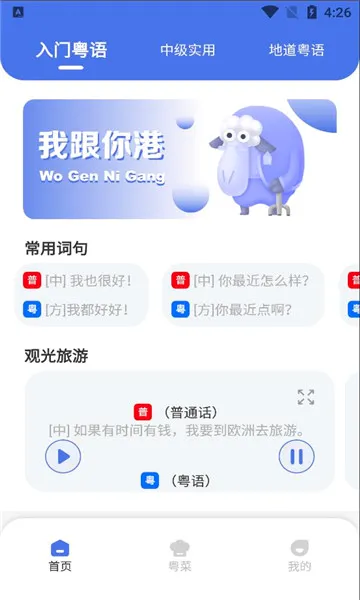This screenshot has height=600, width=360.
Task: Expand the travel sentence card to fullscreen
Action: point(306,397)
